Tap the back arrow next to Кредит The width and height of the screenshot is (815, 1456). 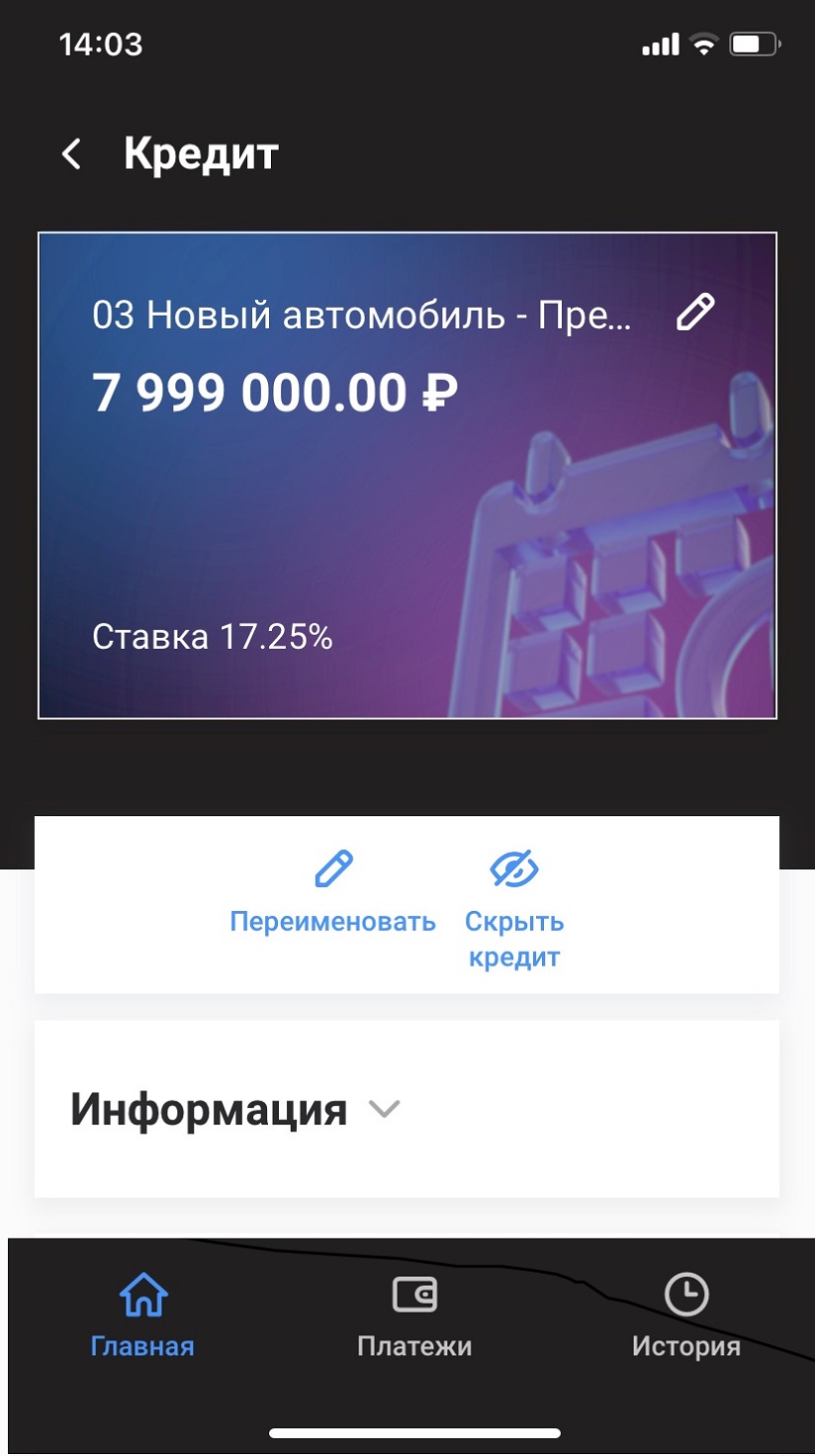tap(70, 153)
